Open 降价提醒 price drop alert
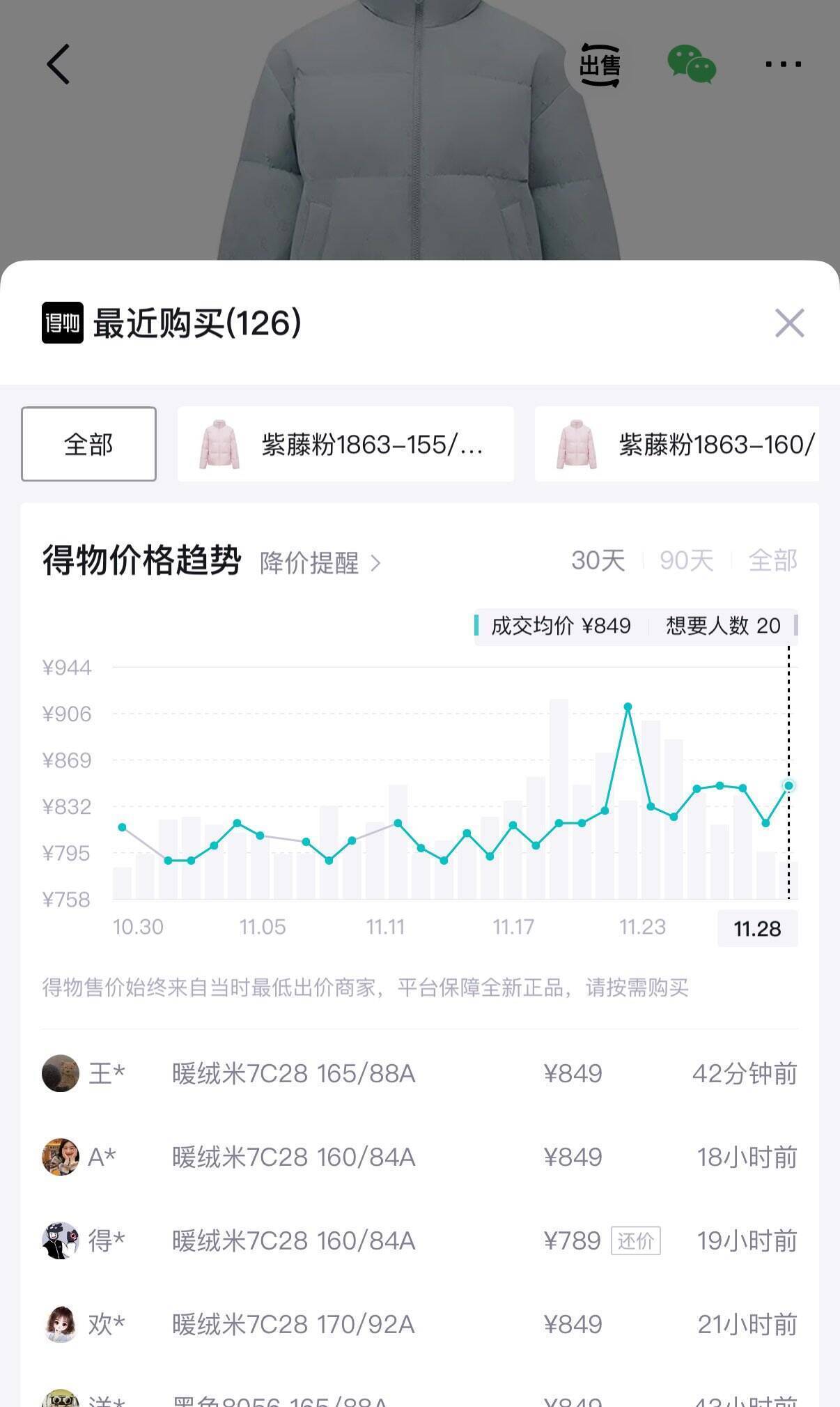This screenshot has height=1407, width=840. click(320, 562)
